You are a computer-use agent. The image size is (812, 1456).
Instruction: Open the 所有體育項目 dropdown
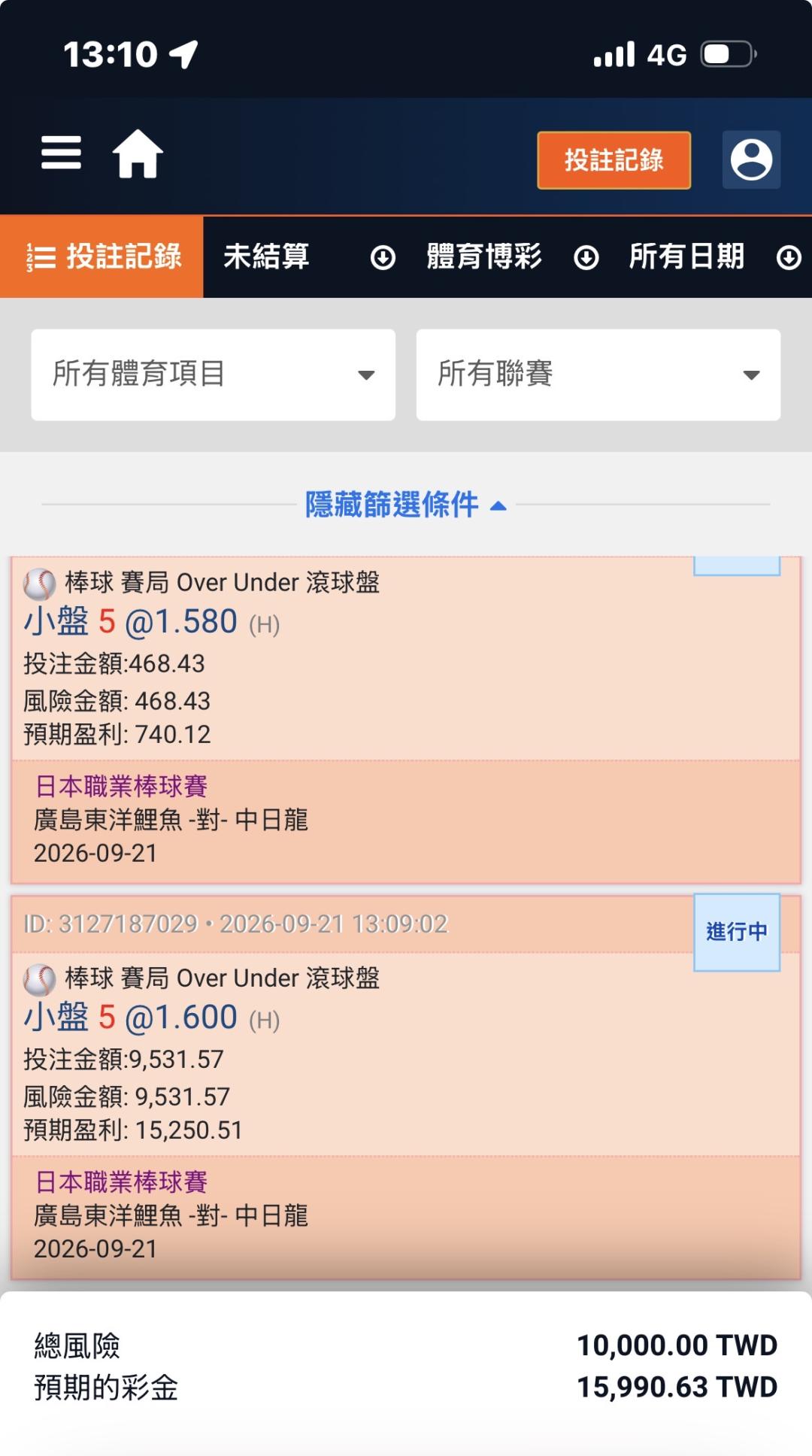214,375
